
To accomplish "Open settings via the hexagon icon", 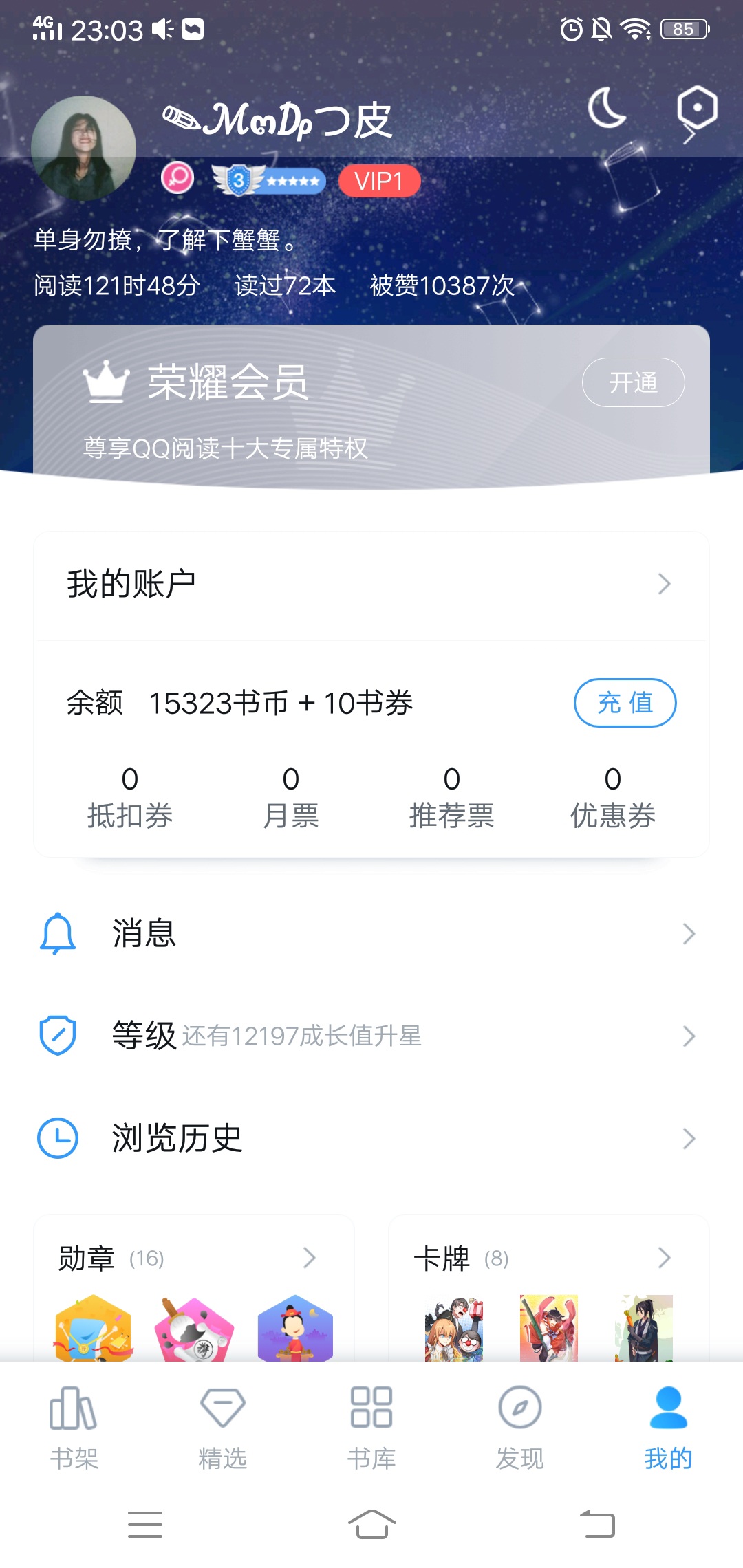I will point(696,109).
